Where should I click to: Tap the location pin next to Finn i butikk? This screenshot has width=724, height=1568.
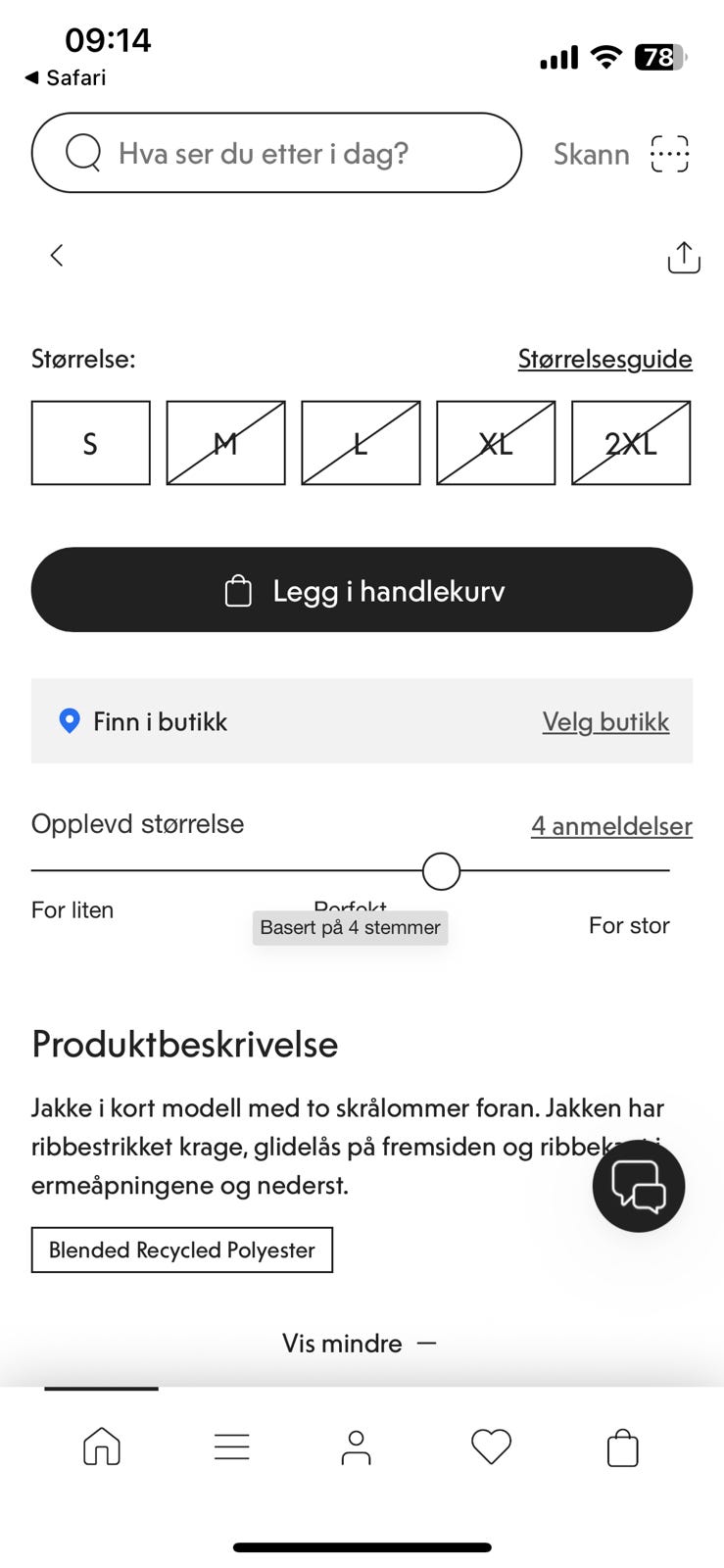69,721
